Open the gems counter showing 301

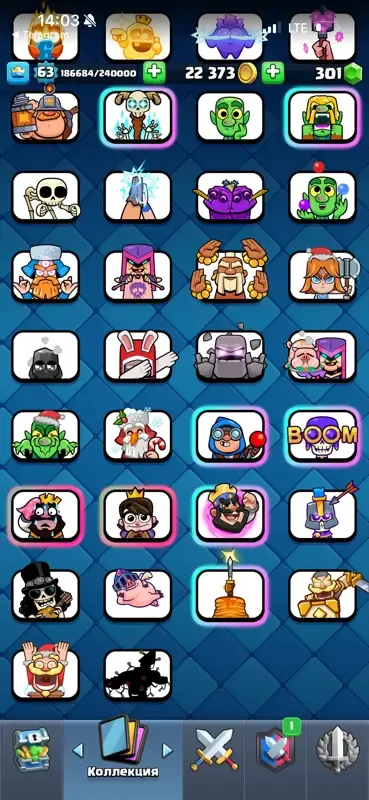tap(337, 73)
